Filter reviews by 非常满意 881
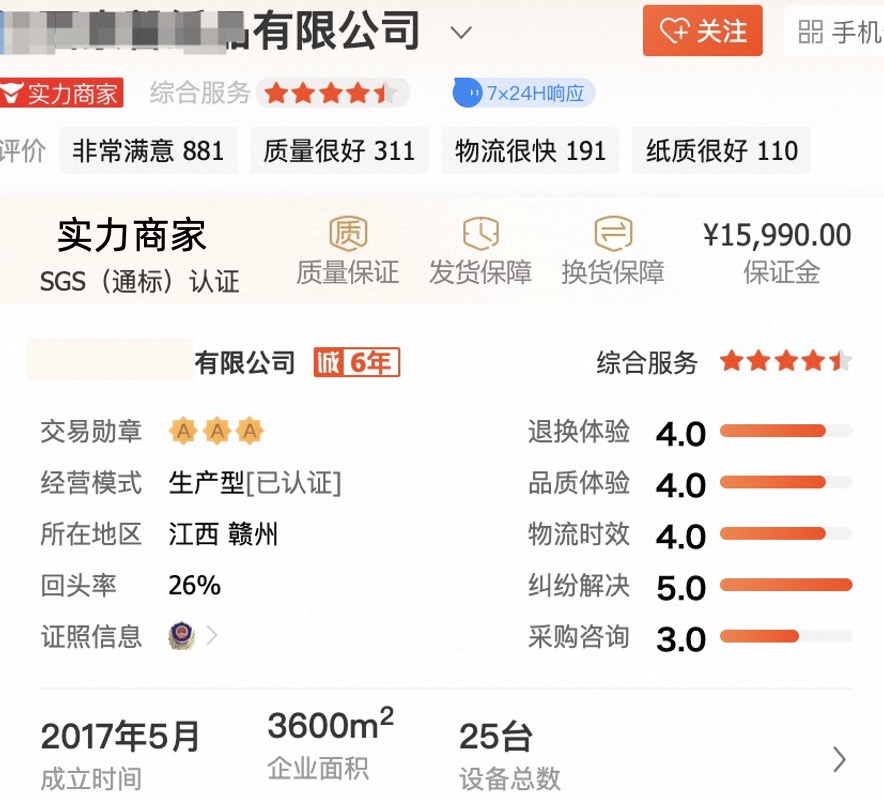Viewport: 884px width, 800px height. (x=148, y=151)
